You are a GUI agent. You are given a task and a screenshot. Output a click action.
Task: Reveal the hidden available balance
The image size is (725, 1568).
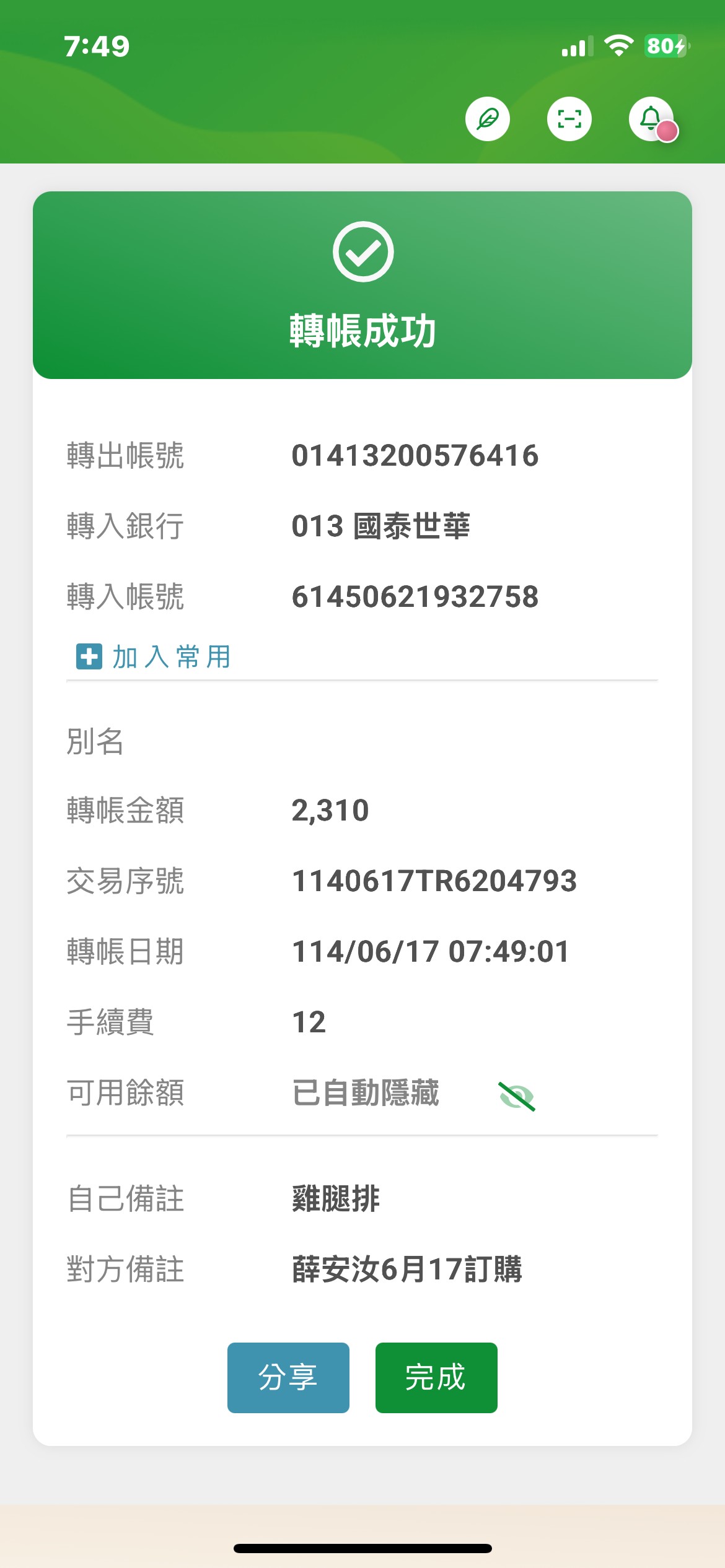point(517,1096)
